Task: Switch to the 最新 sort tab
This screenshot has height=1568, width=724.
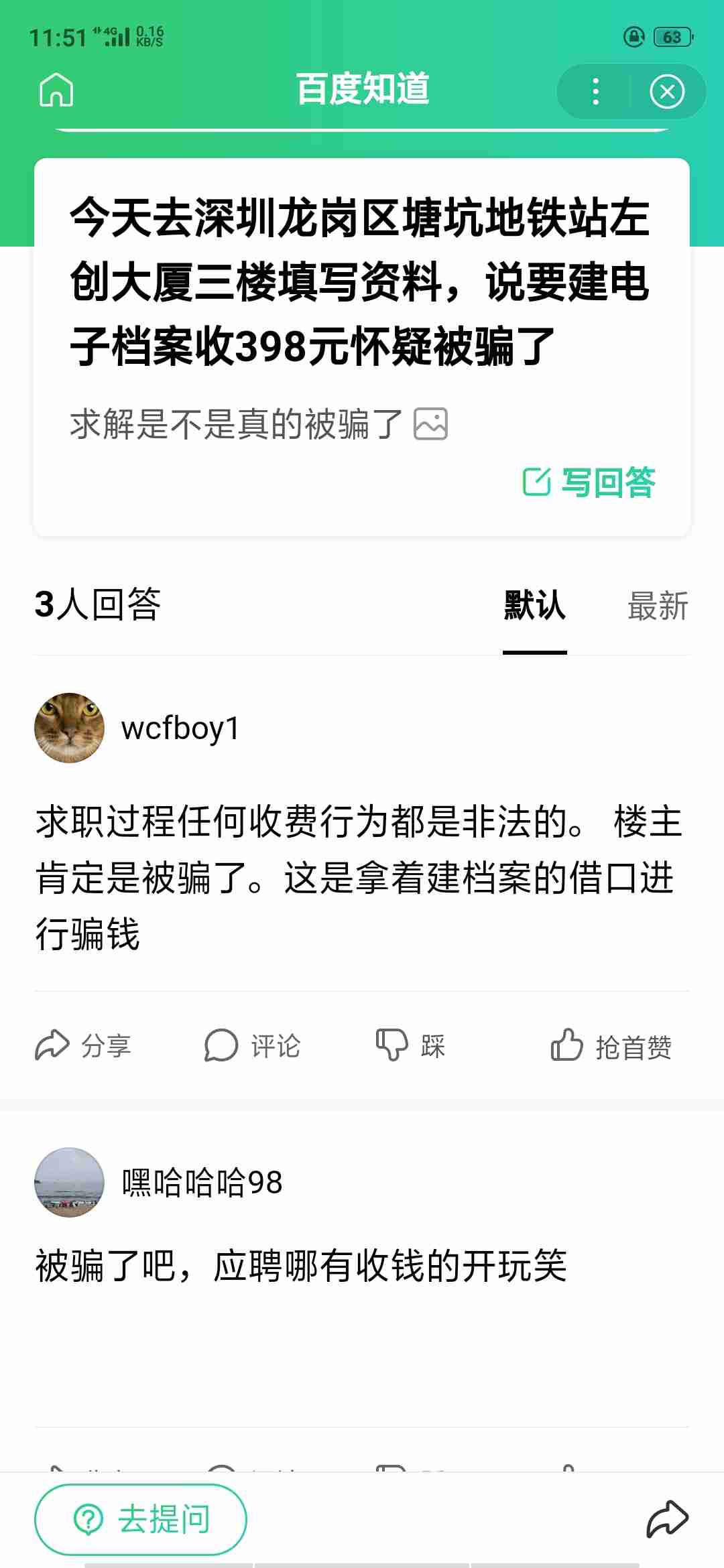Action: pos(658,606)
